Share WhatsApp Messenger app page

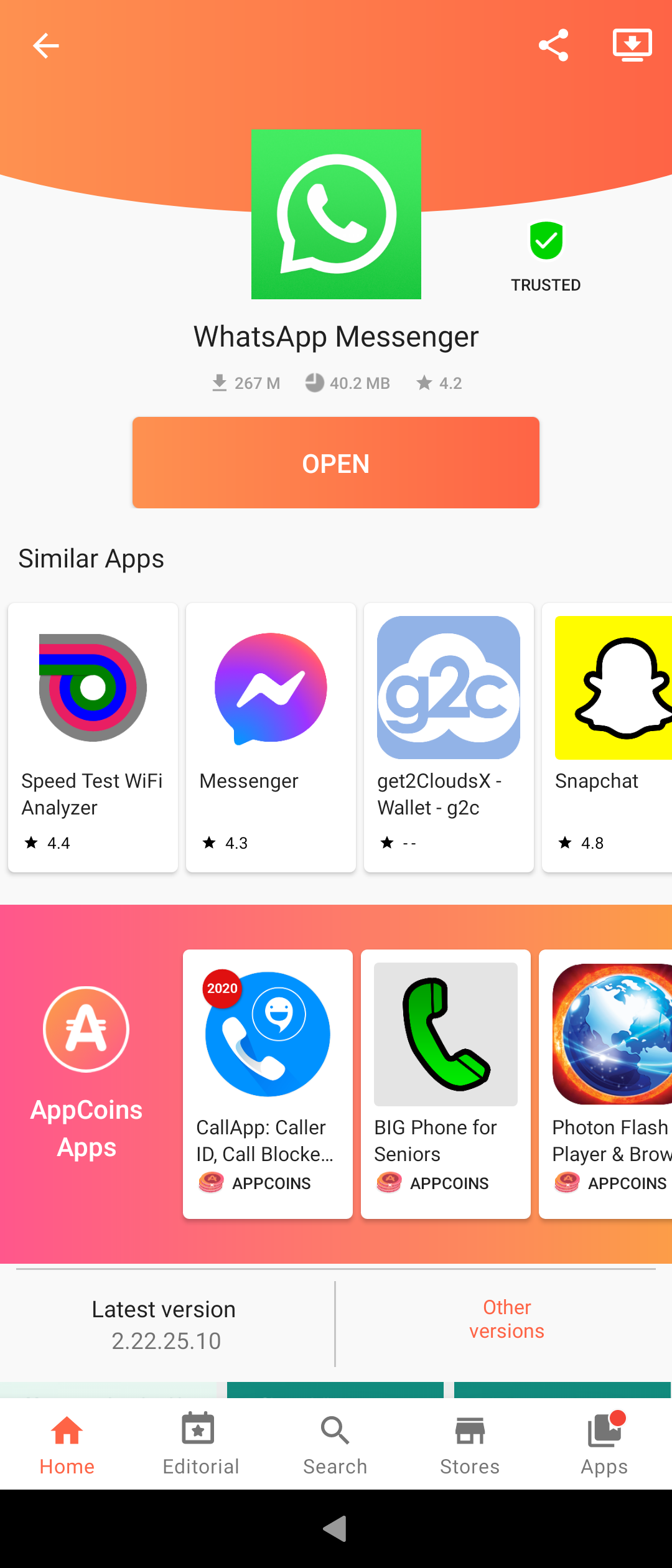pyautogui.click(x=553, y=45)
